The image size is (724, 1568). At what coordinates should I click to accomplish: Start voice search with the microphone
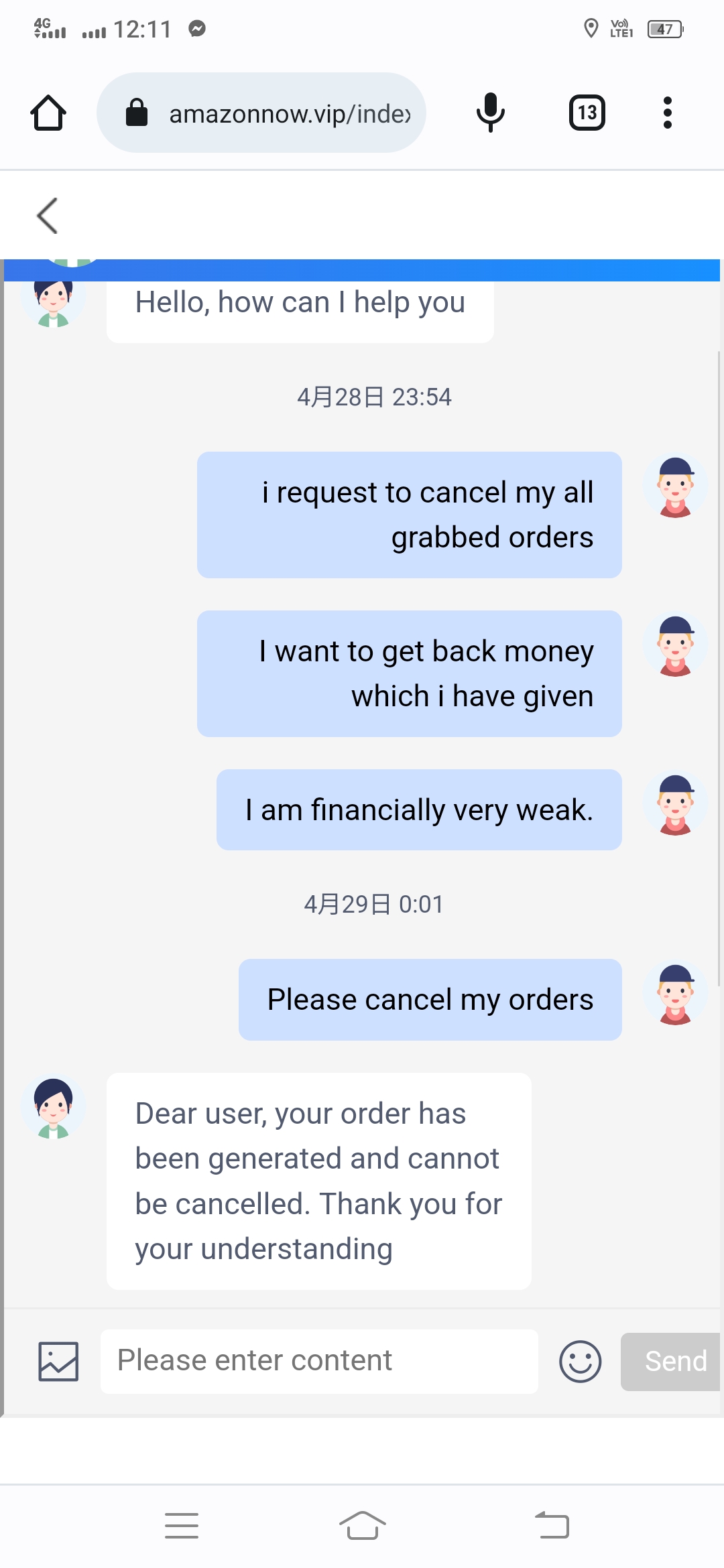point(490,113)
